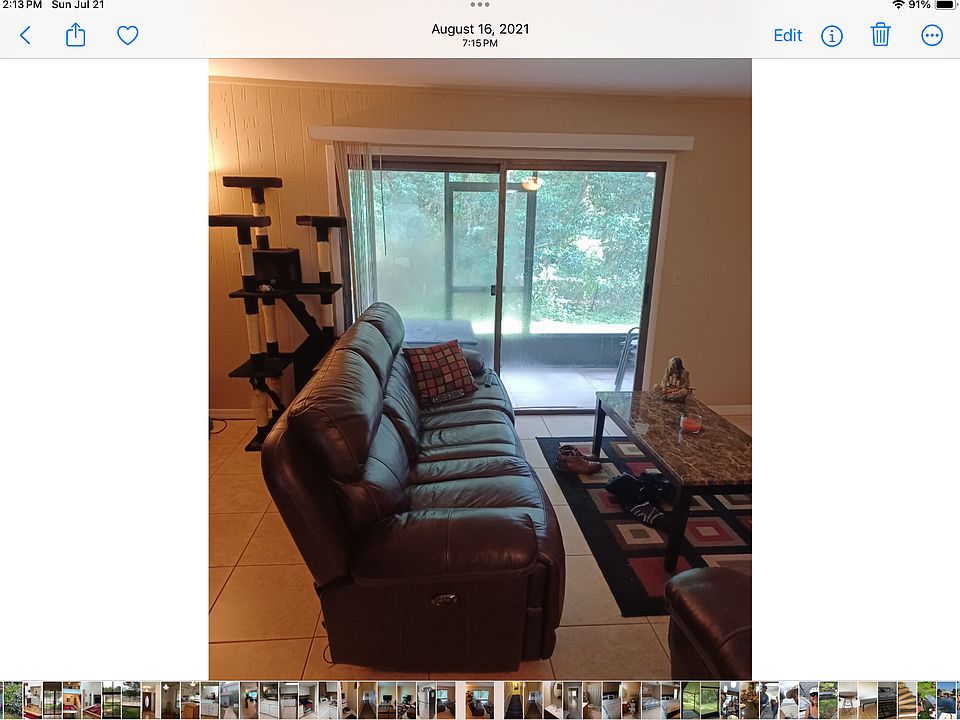Screen dimensions: 960x720
Task: Tap the living room photo
Action: [480, 368]
